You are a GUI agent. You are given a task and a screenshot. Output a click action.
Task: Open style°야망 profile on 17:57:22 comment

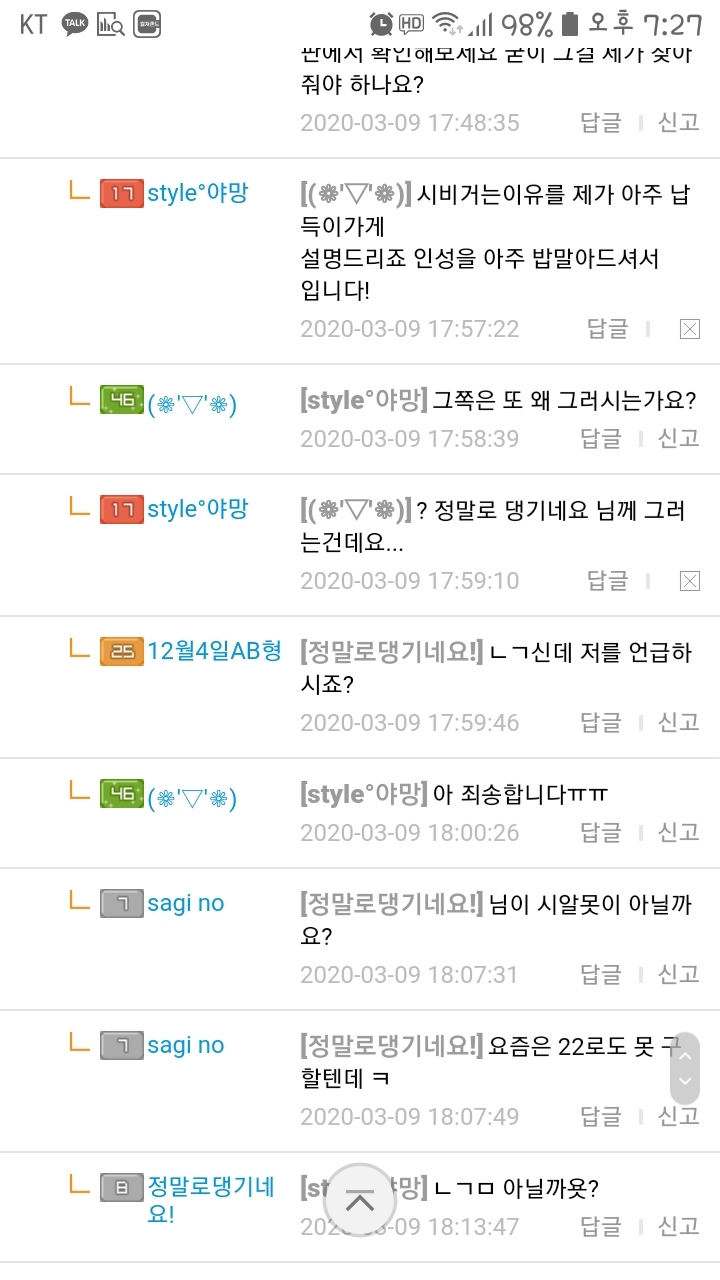[197, 193]
